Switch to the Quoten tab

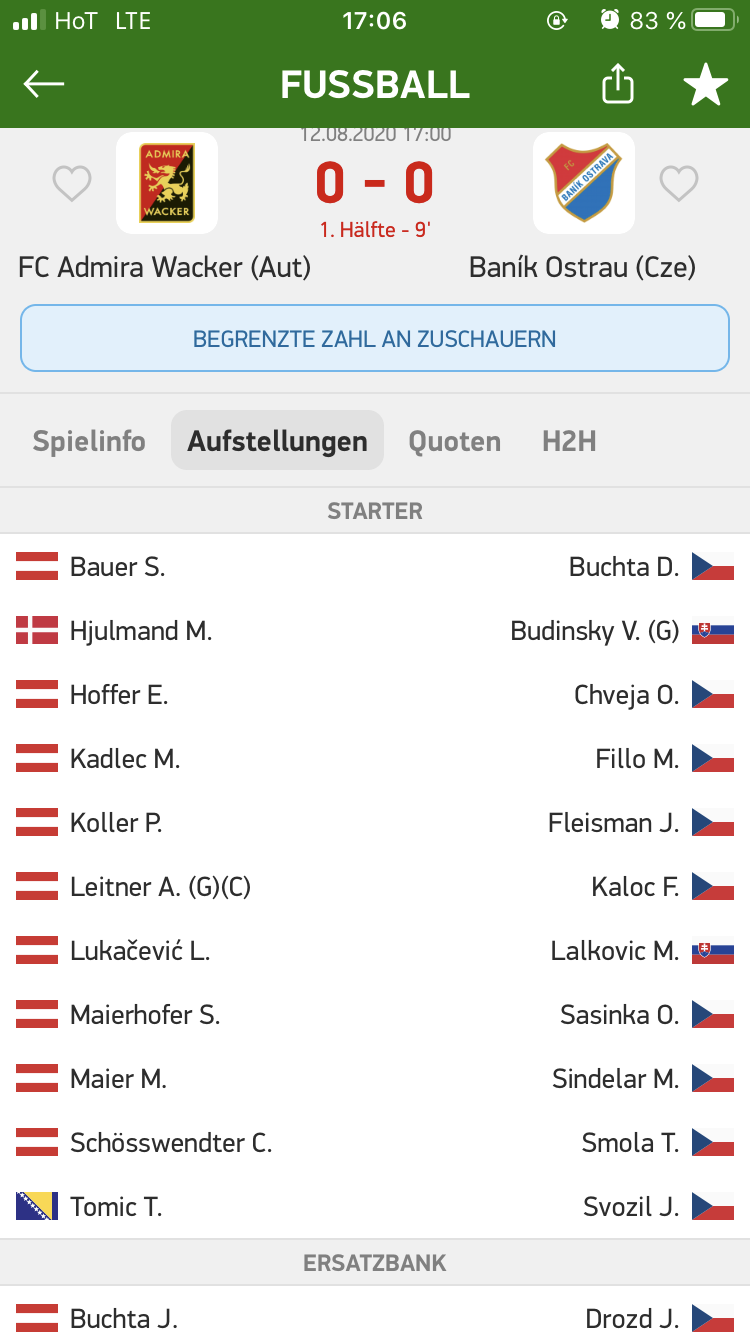click(x=455, y=441)
